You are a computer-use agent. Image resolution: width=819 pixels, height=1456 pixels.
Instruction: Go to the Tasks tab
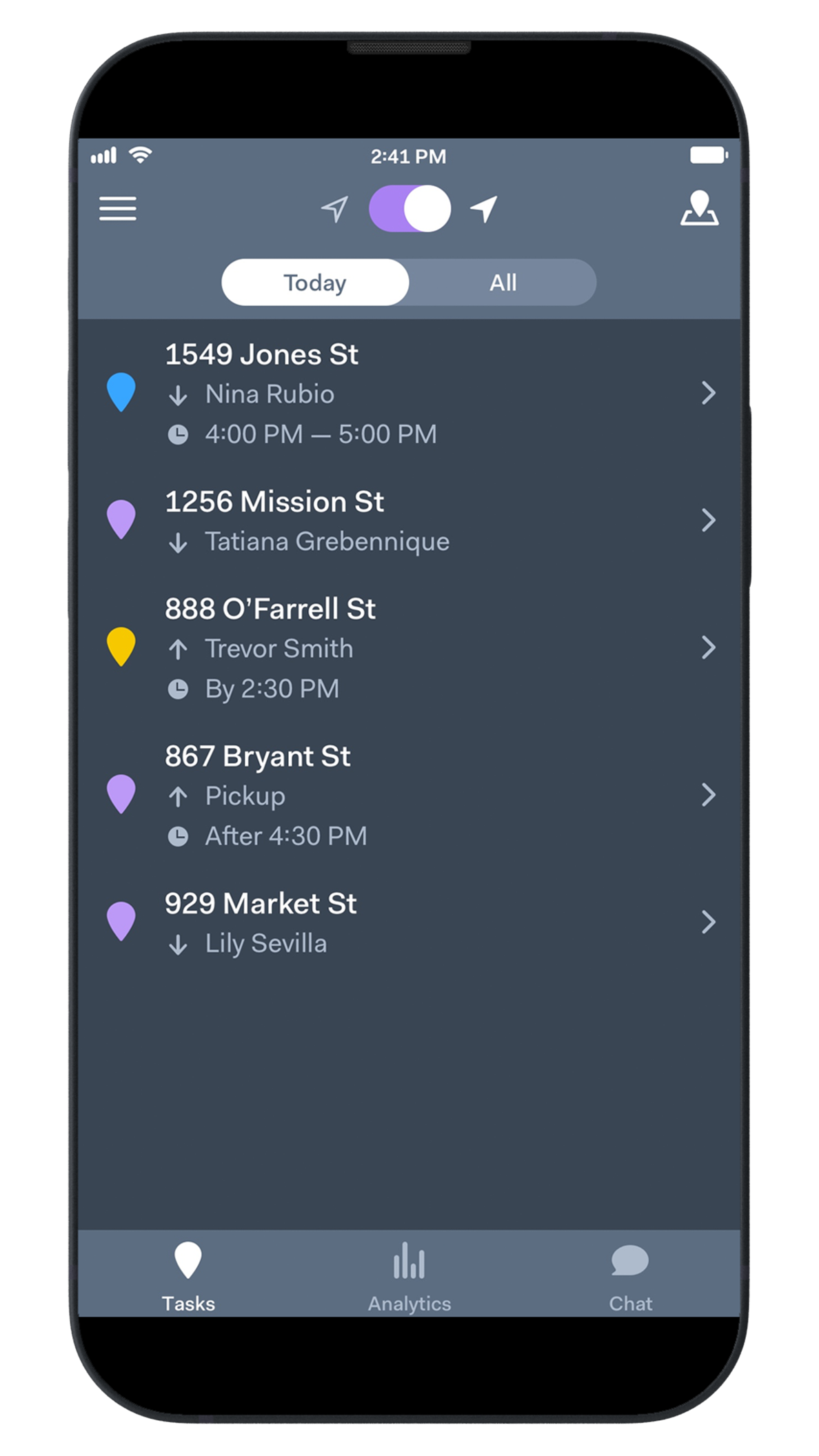pos(188,1276)
